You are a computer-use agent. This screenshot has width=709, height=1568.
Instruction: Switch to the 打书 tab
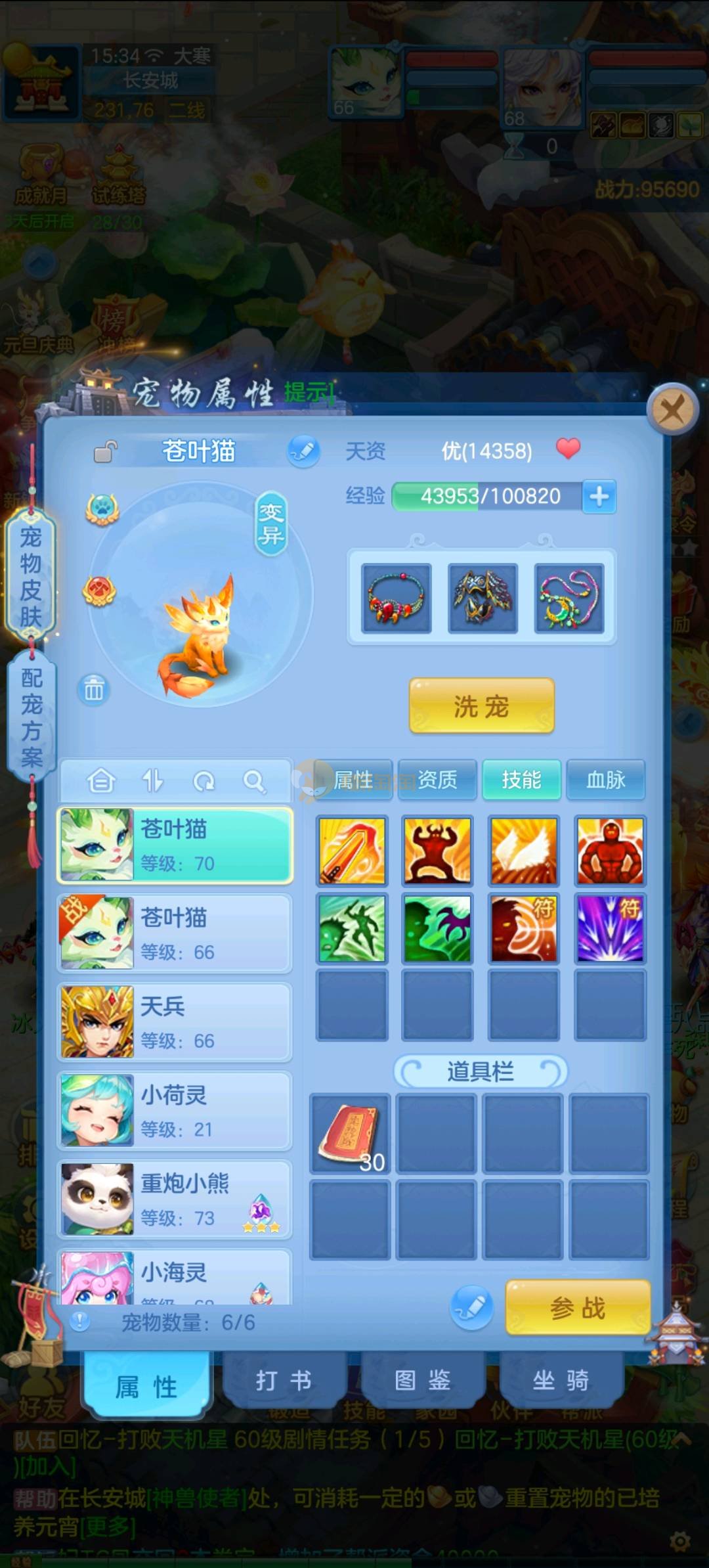point(284,1381)
